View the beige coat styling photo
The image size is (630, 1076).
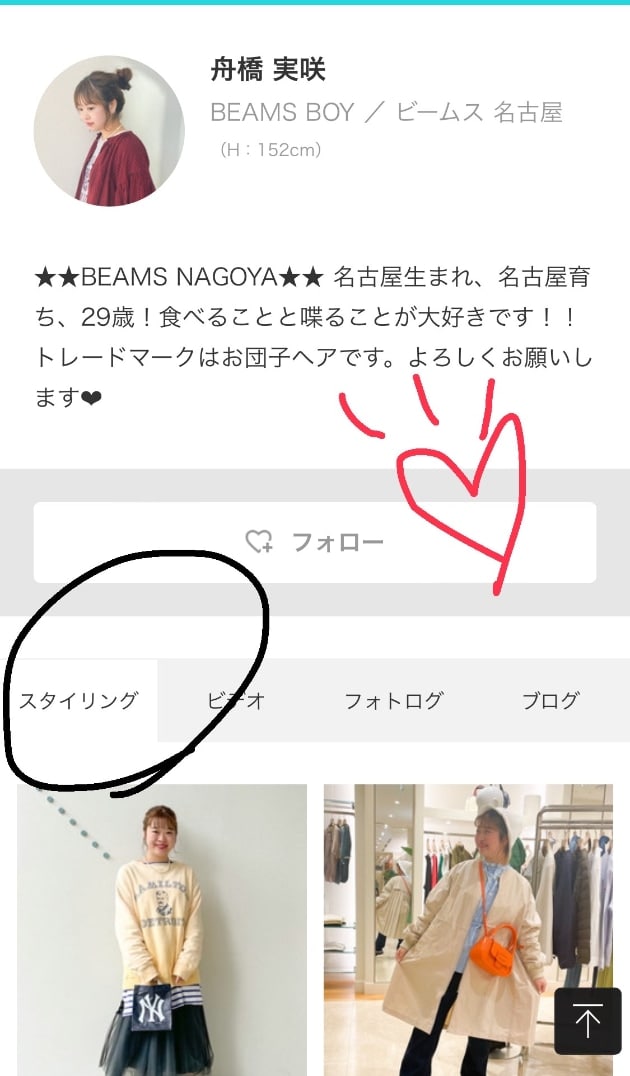coord(440,928)
